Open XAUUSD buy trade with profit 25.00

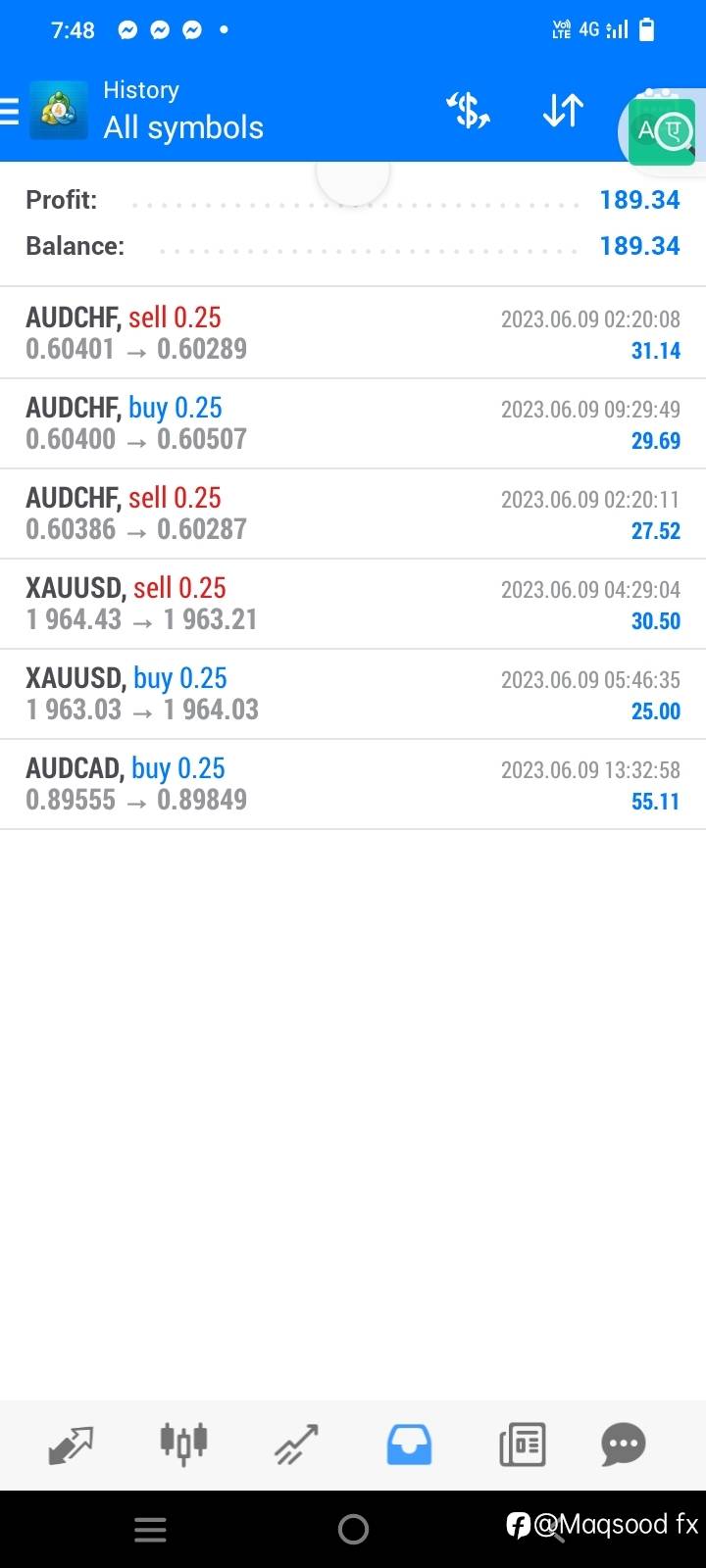point(353,694)
